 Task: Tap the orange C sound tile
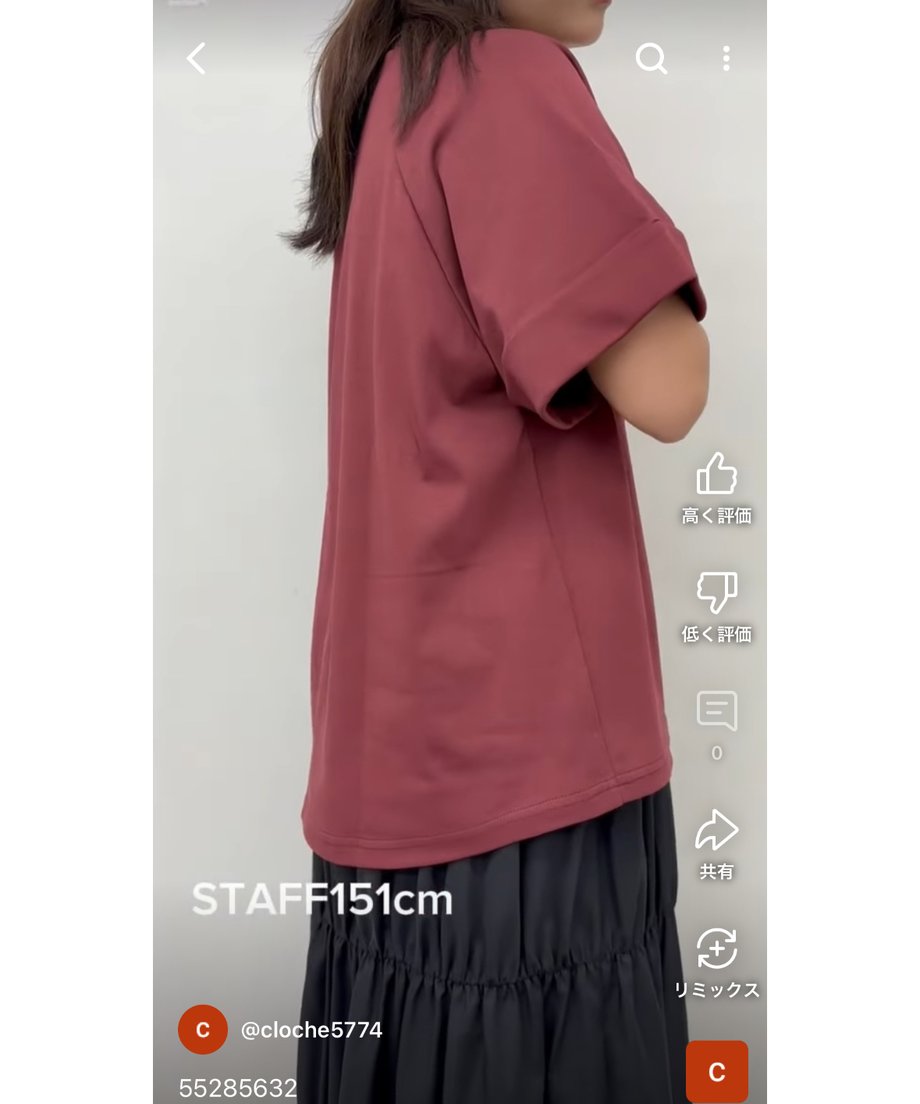click(x=716, y=1071)
